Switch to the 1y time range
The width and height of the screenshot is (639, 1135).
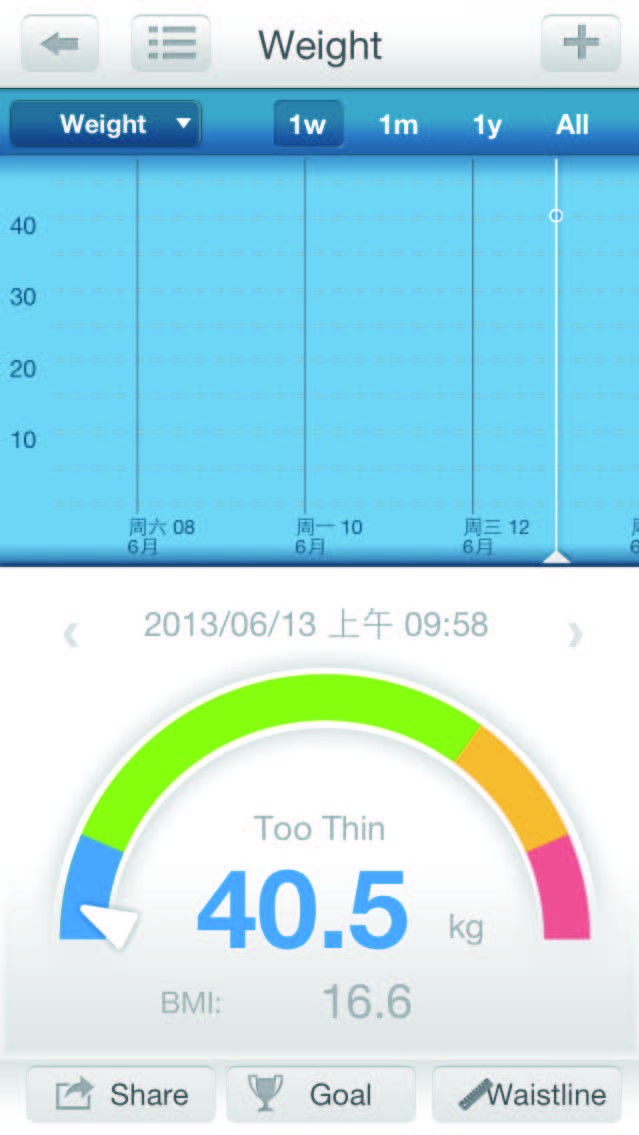[x=487, y=125]
